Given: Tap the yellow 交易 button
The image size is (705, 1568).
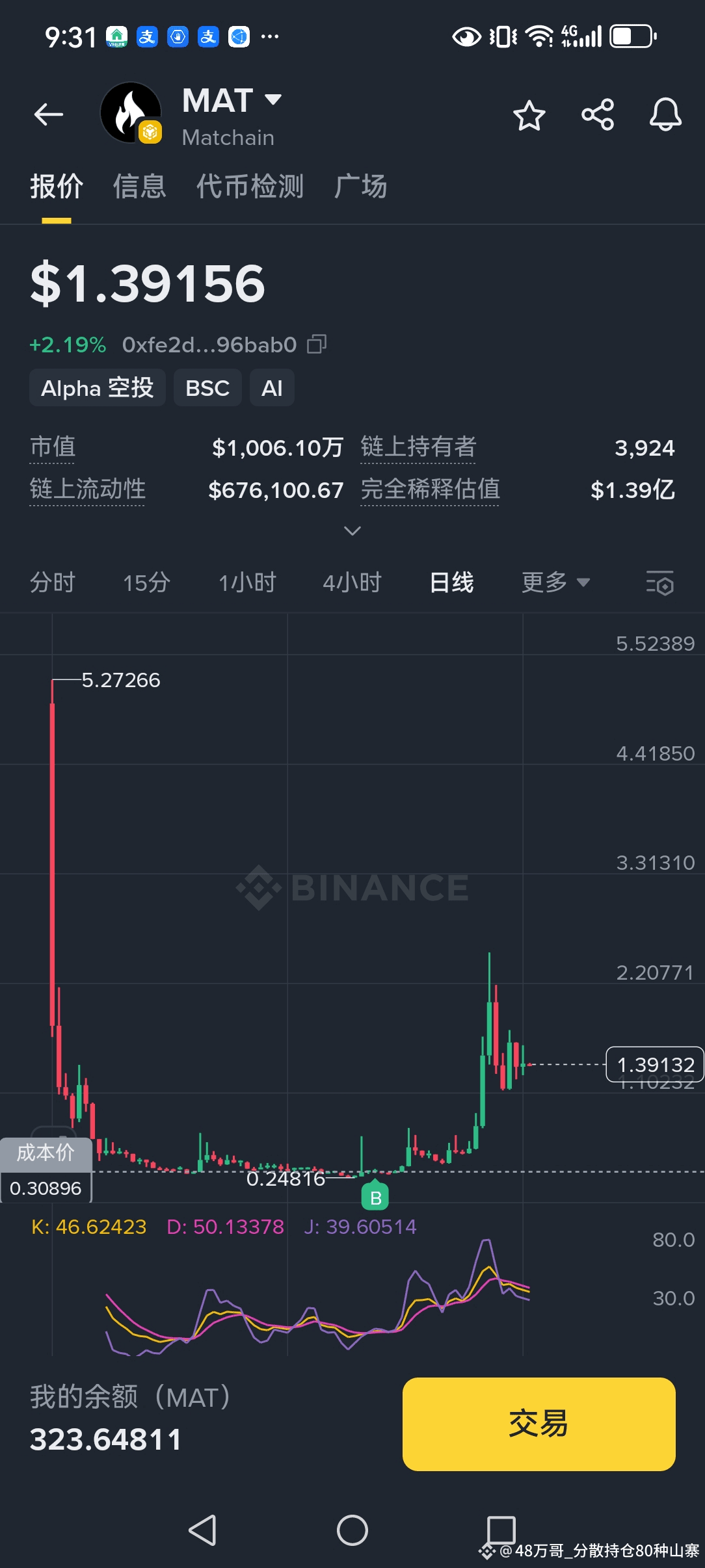Looking at the screenshot, I should click(539, 1424).
